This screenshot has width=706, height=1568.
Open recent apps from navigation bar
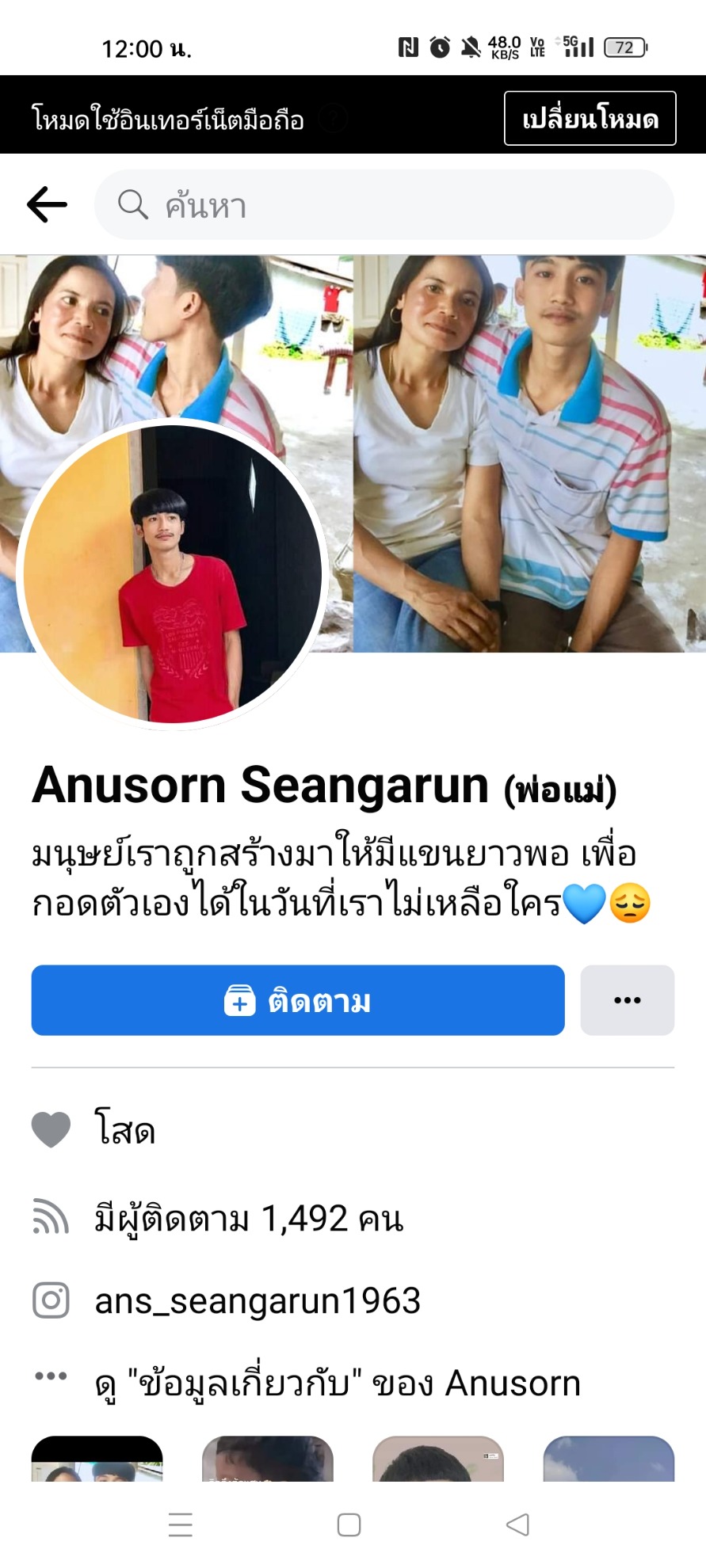181,1524
